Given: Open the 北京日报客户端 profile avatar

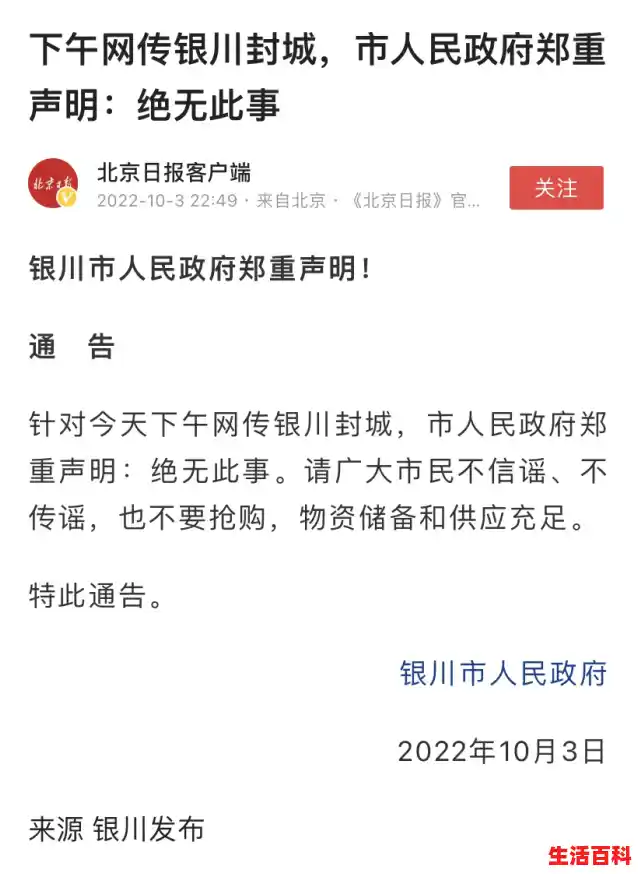Looking at the screenshot, I should pos(53,184).
